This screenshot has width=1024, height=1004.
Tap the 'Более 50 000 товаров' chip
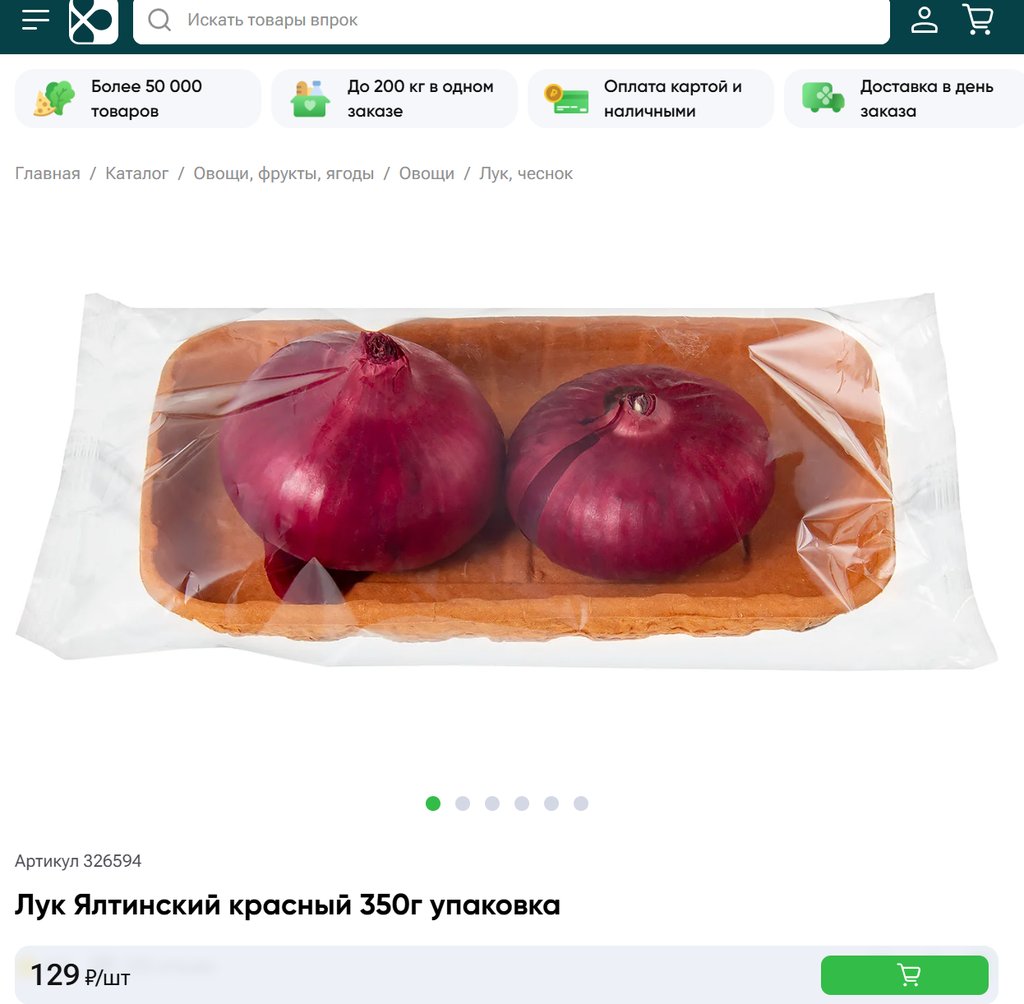[x=138, y=99]
